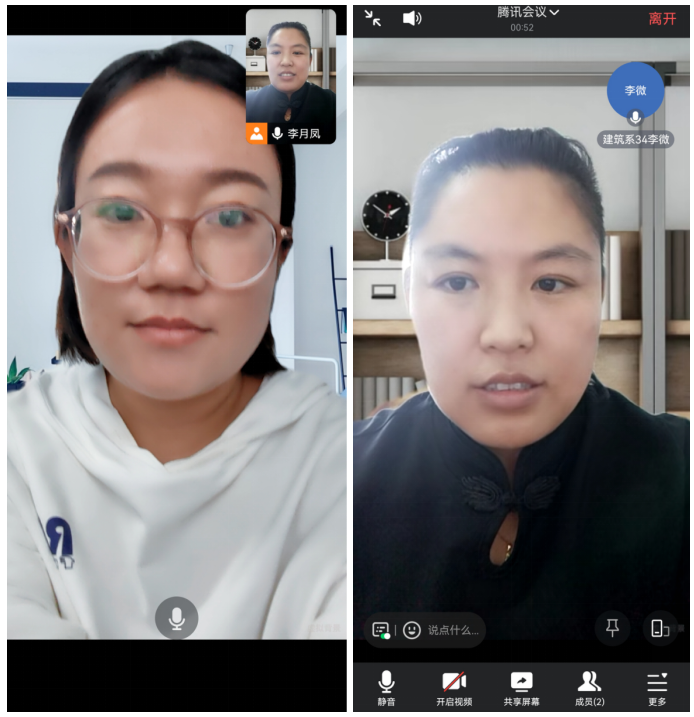Tap 离开 to leave the meeting
This screenshot has width=694, height=717.
[662, 19]
